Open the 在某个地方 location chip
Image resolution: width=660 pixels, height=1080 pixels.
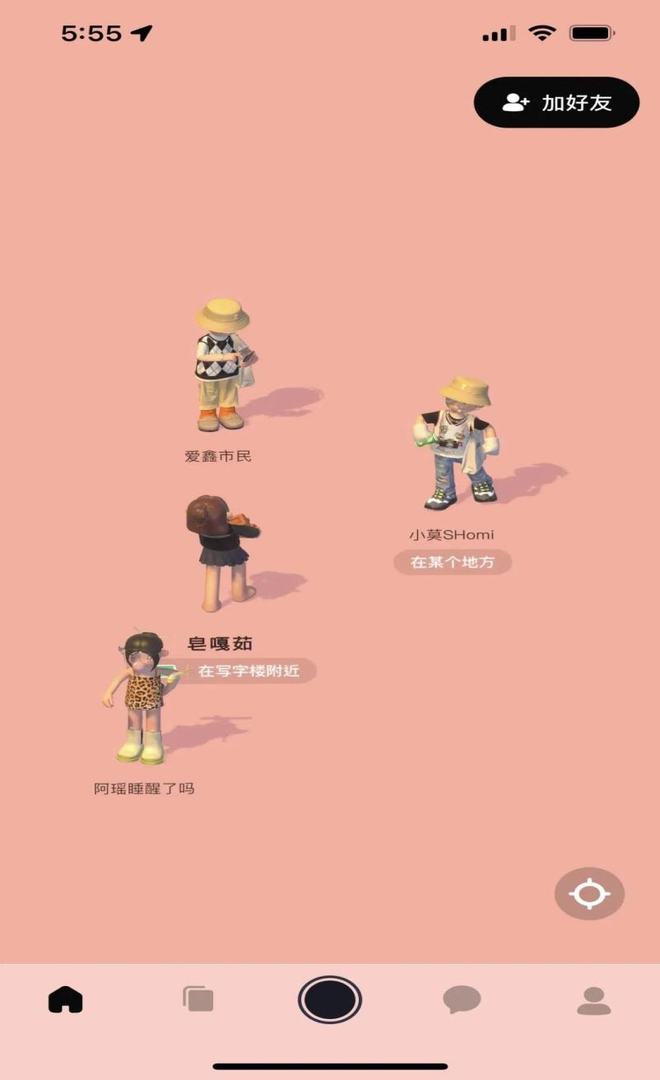[452, 562]
